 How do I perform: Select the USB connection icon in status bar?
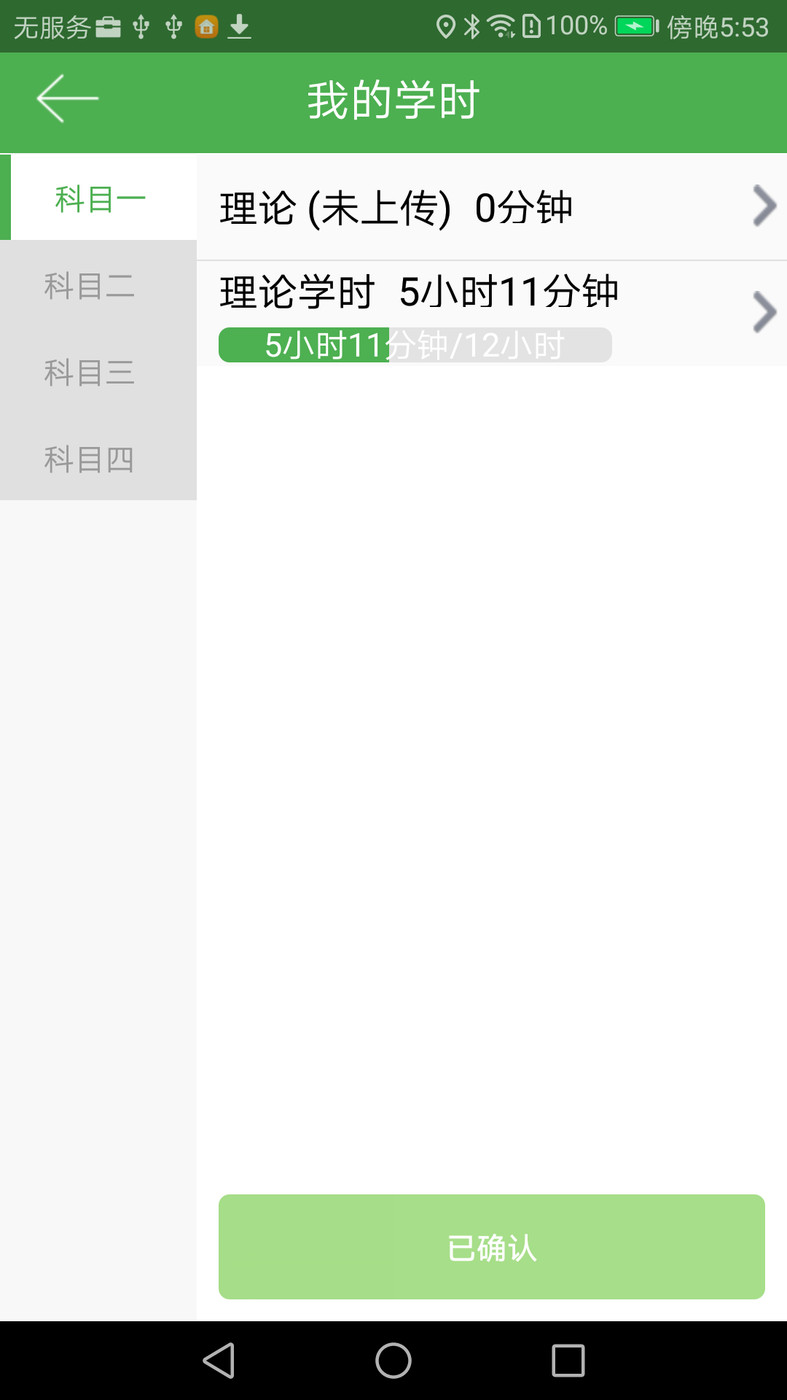[141, 24]
